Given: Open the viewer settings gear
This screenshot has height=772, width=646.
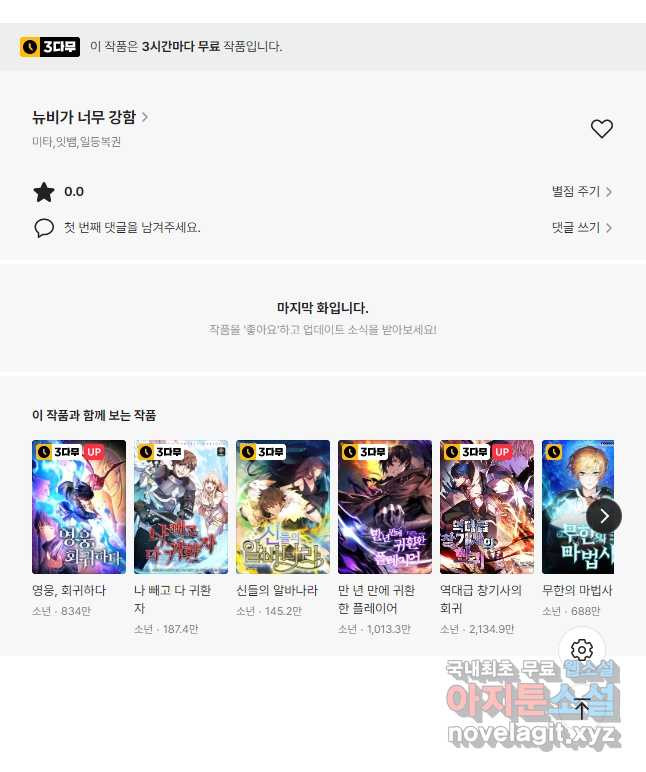Looking at the screenshot, I should pyautogui.click(x=582, y=651).
